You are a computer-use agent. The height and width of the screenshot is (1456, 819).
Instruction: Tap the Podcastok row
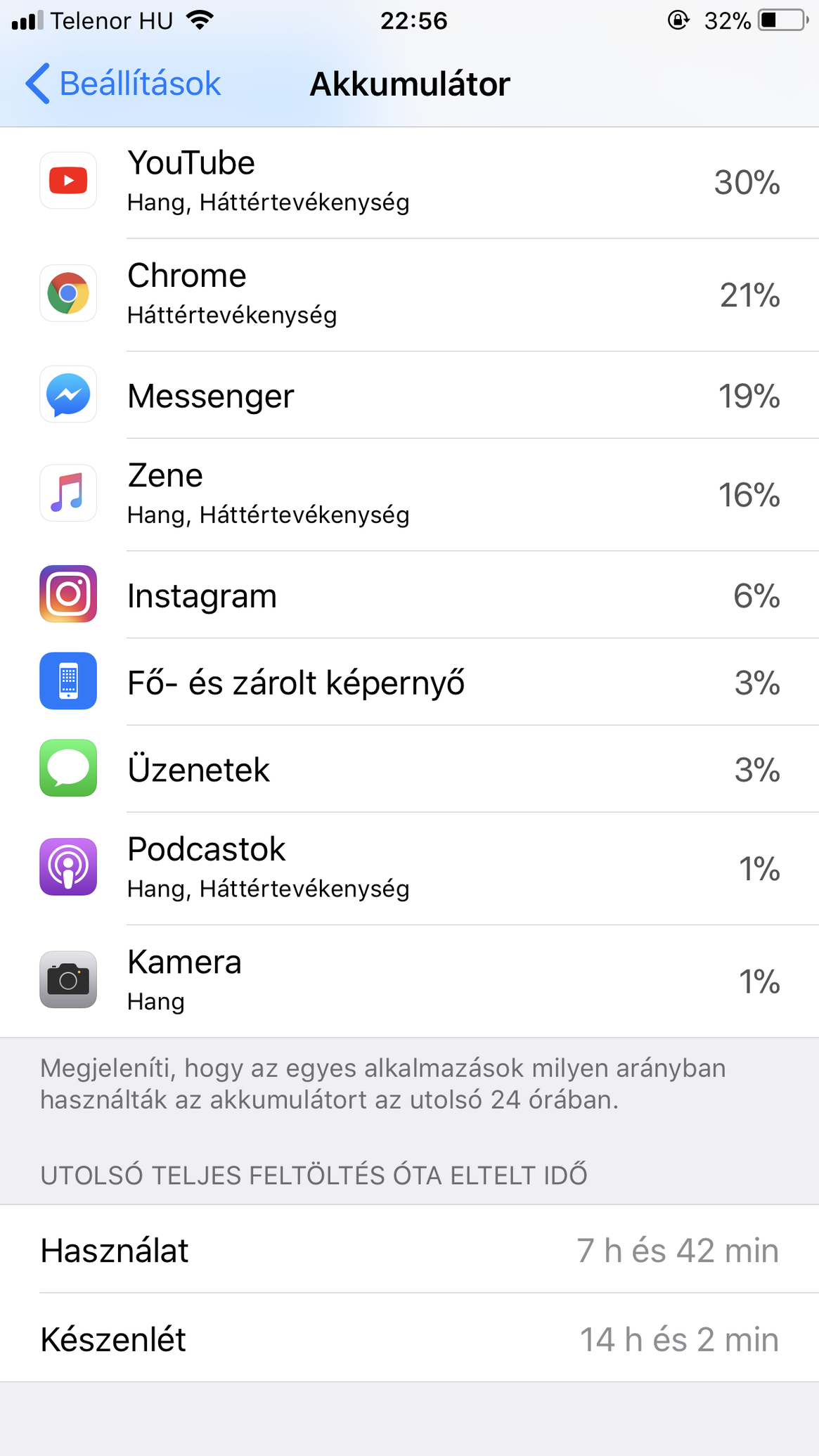point(409,869)
